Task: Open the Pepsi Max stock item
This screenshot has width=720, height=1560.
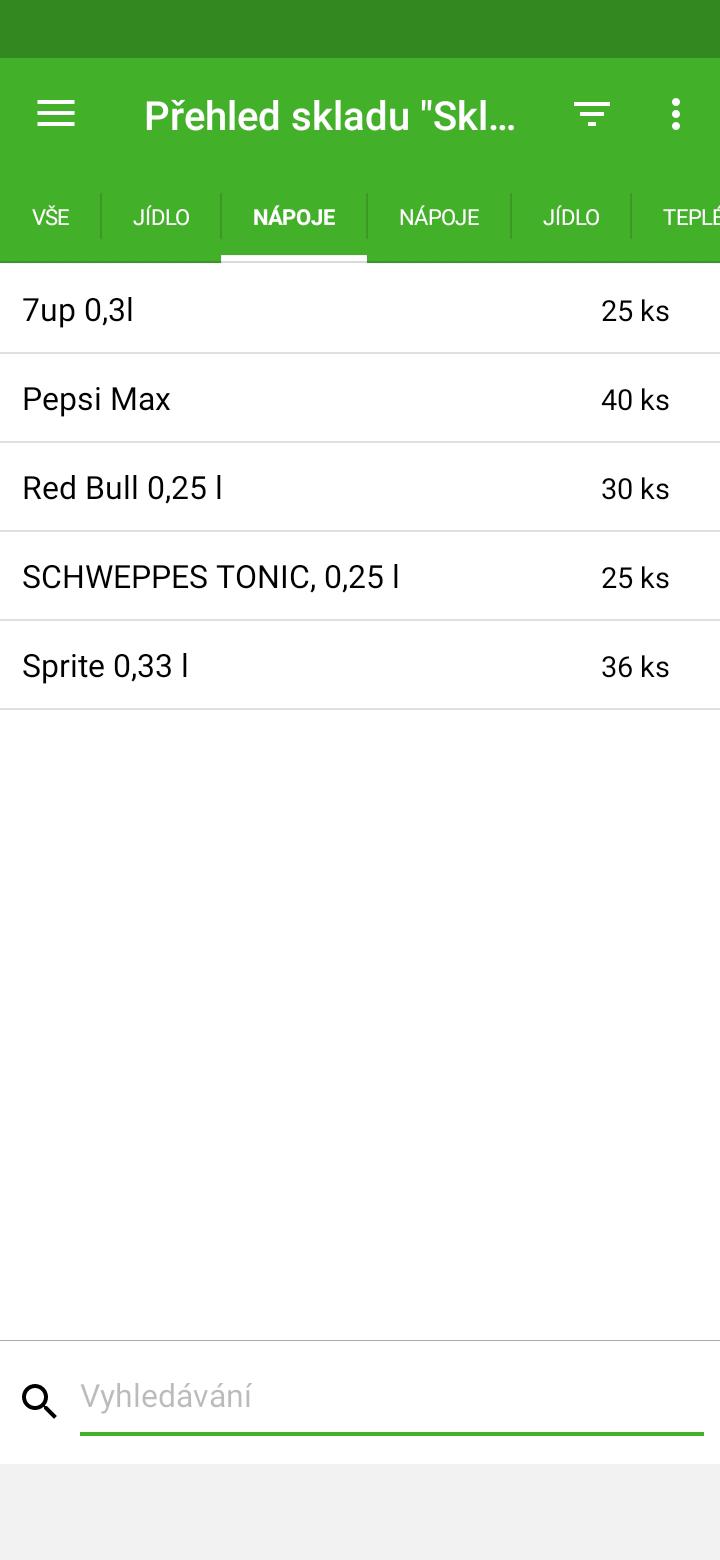Action: pyautogui.click(x=360, y=398)
